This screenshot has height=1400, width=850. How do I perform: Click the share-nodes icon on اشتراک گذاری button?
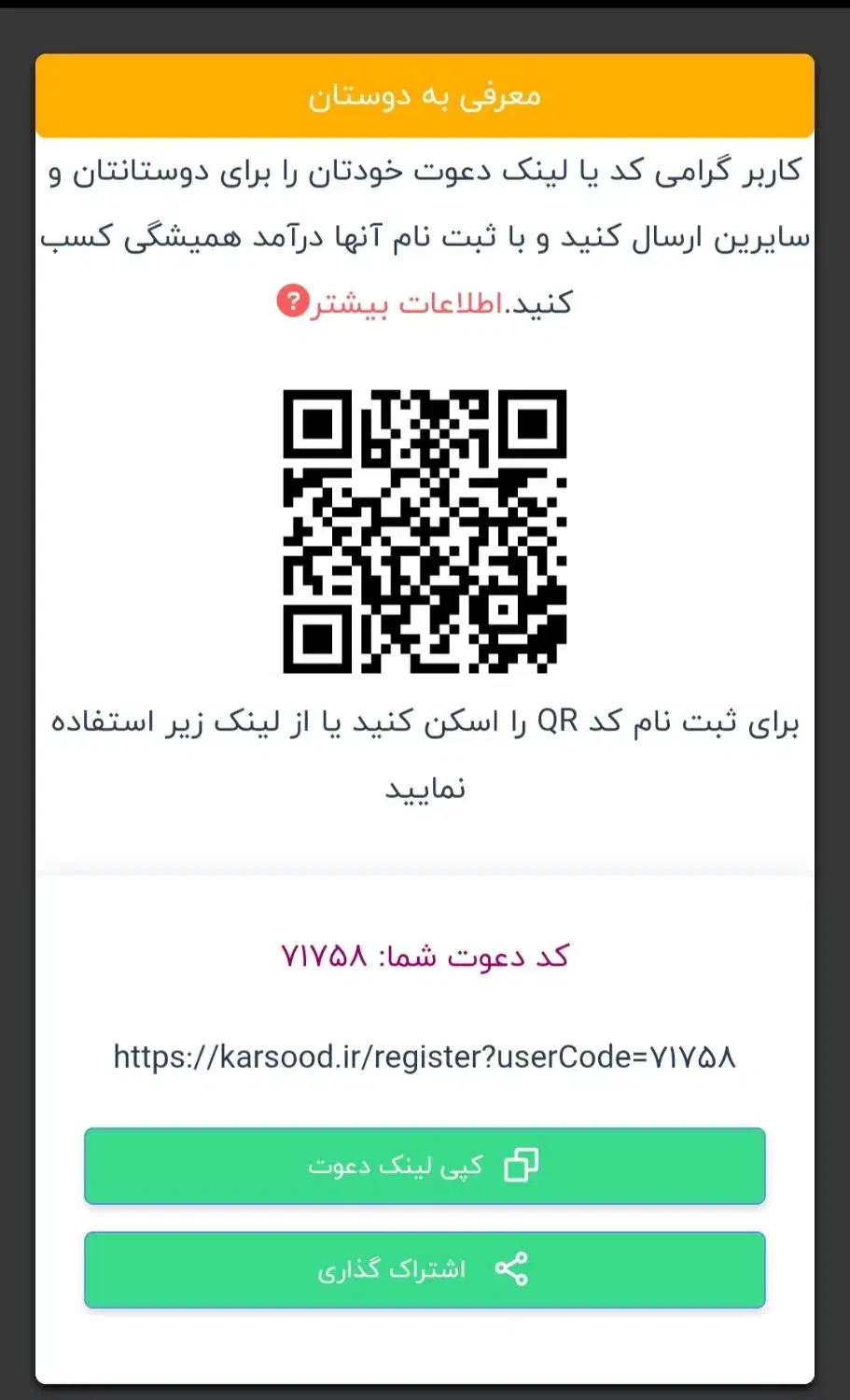pos(510,1268)
